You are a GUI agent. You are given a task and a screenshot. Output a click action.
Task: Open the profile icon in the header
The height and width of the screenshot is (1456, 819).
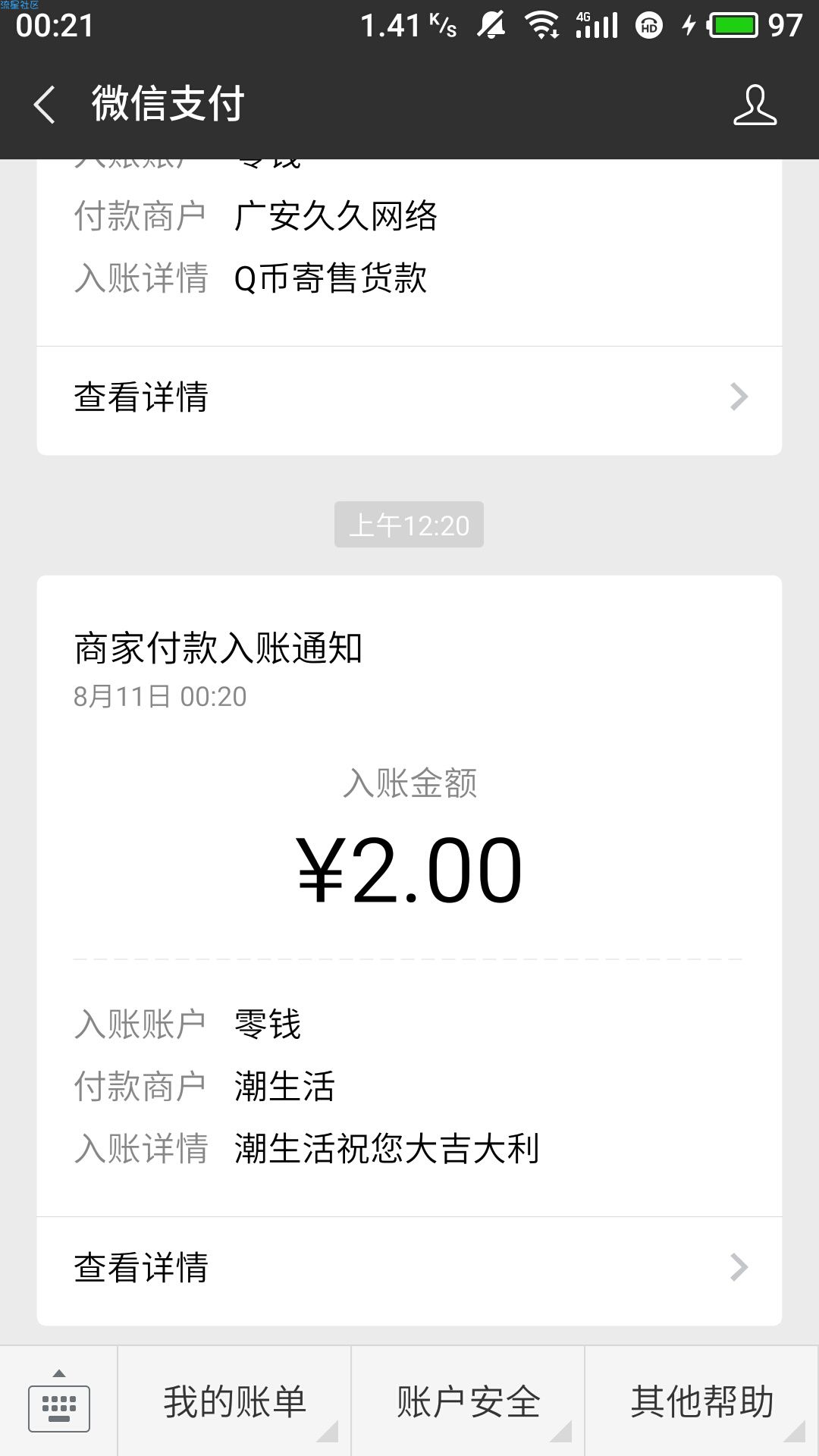755,105
